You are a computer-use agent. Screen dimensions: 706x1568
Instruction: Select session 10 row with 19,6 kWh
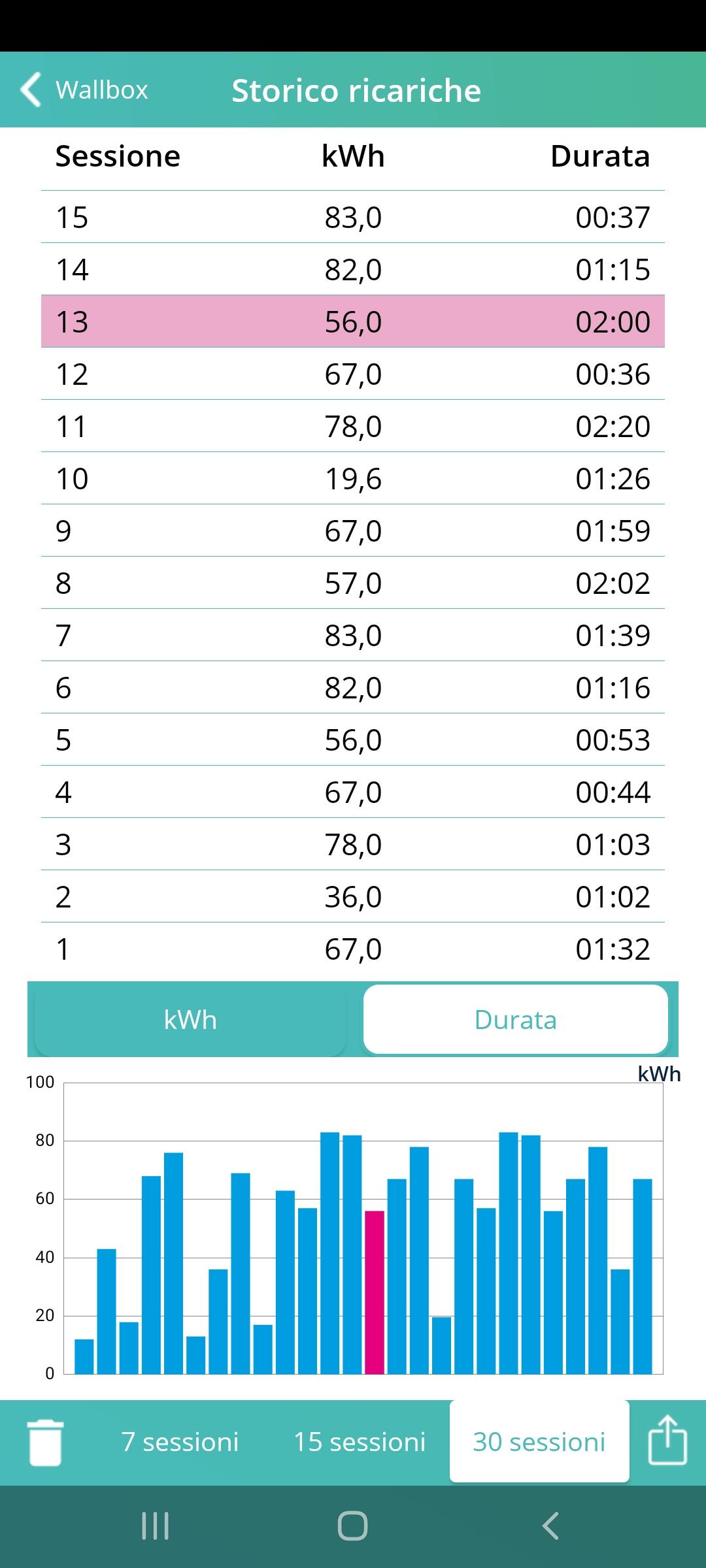click(353, 478)
